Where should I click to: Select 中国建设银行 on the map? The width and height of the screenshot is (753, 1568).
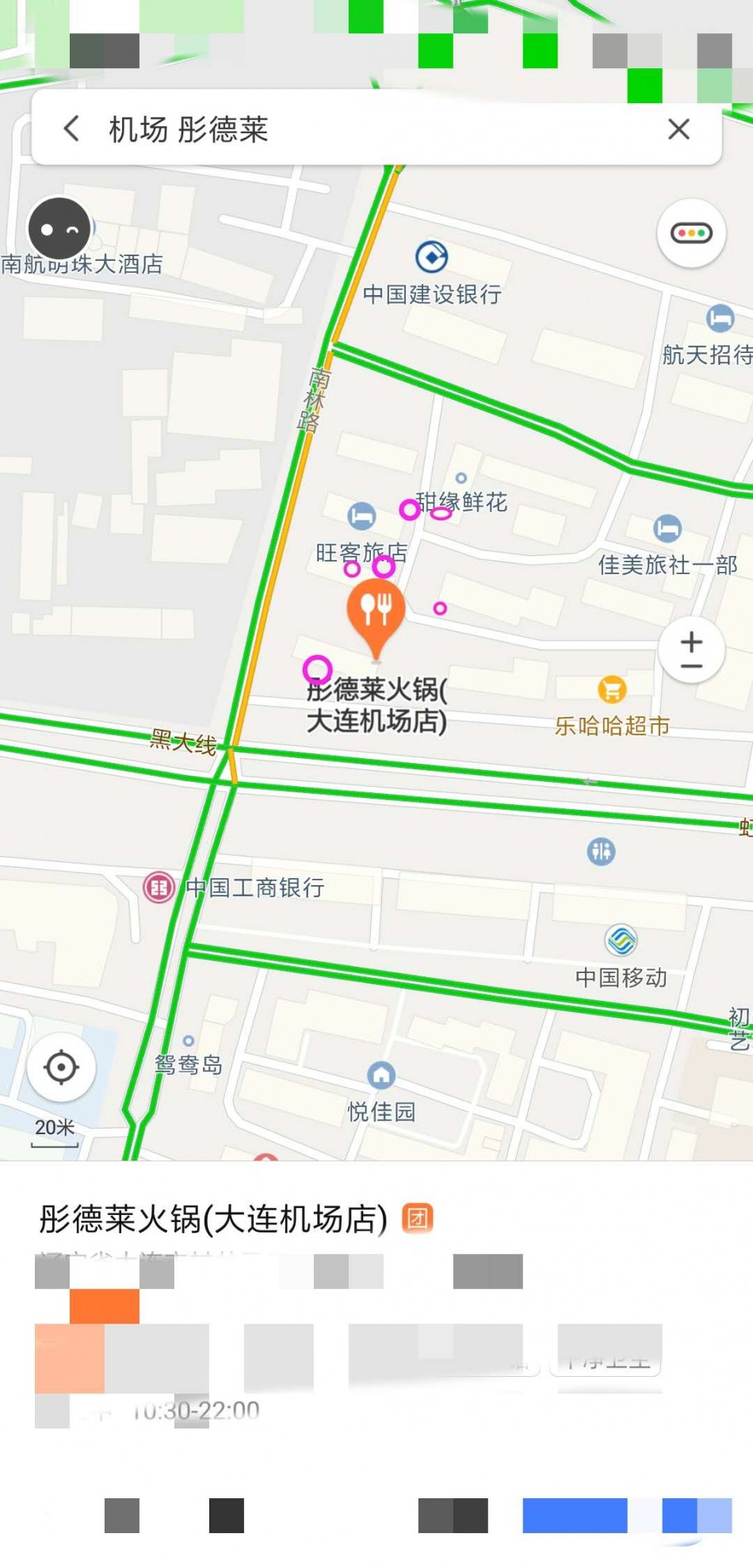coord(432,258)
